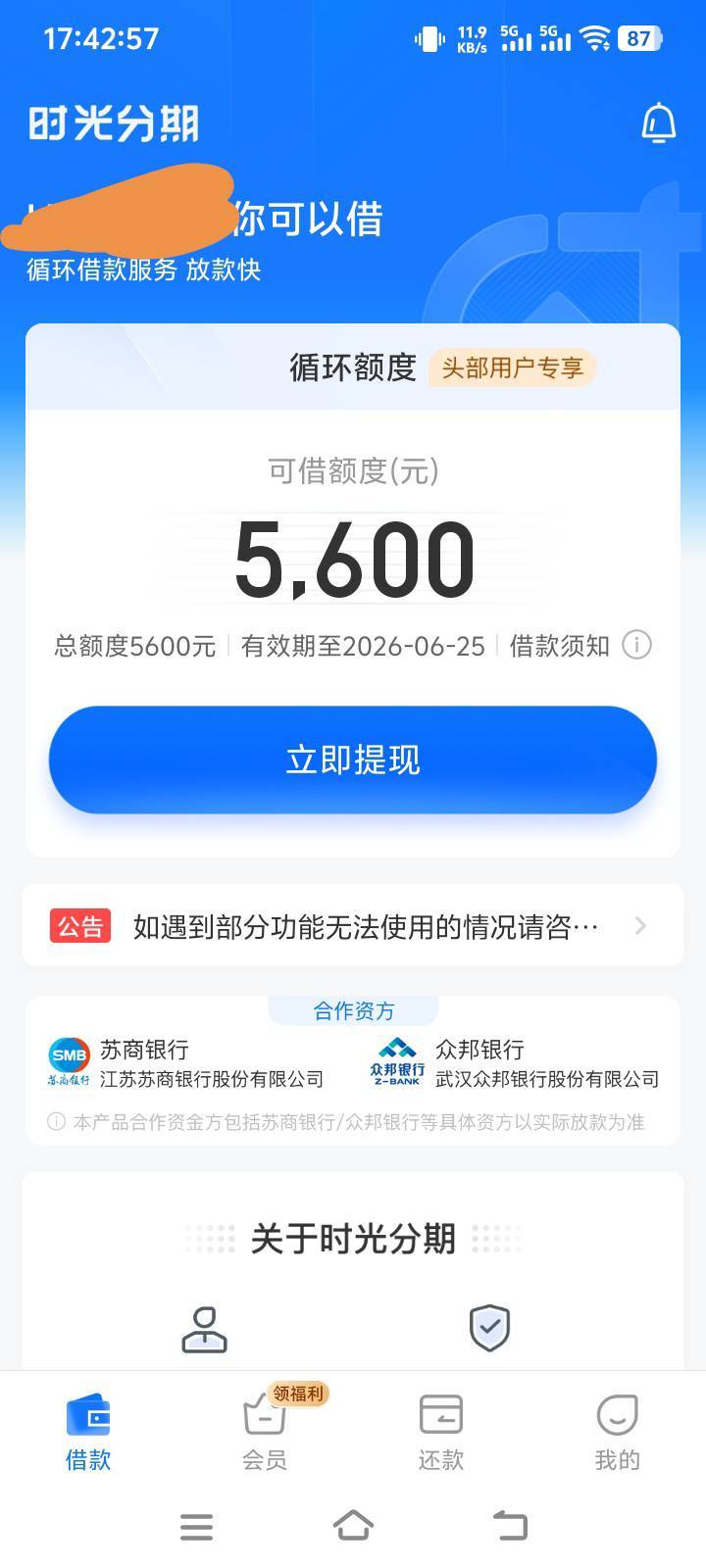706x1568 pixels.
Task: Tap the system back button
Action: 510,1526
